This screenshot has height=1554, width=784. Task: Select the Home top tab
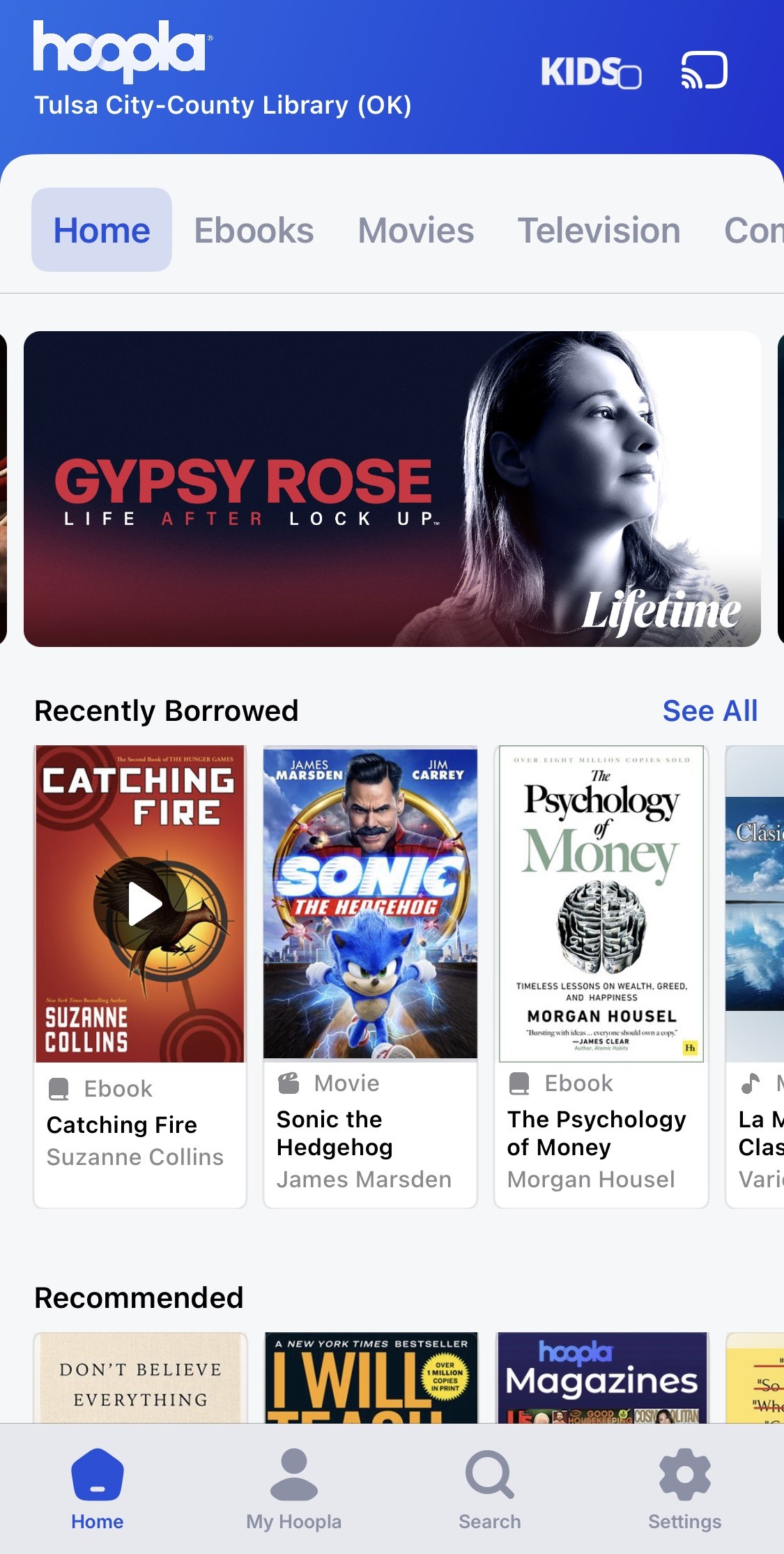pos(102,231)
